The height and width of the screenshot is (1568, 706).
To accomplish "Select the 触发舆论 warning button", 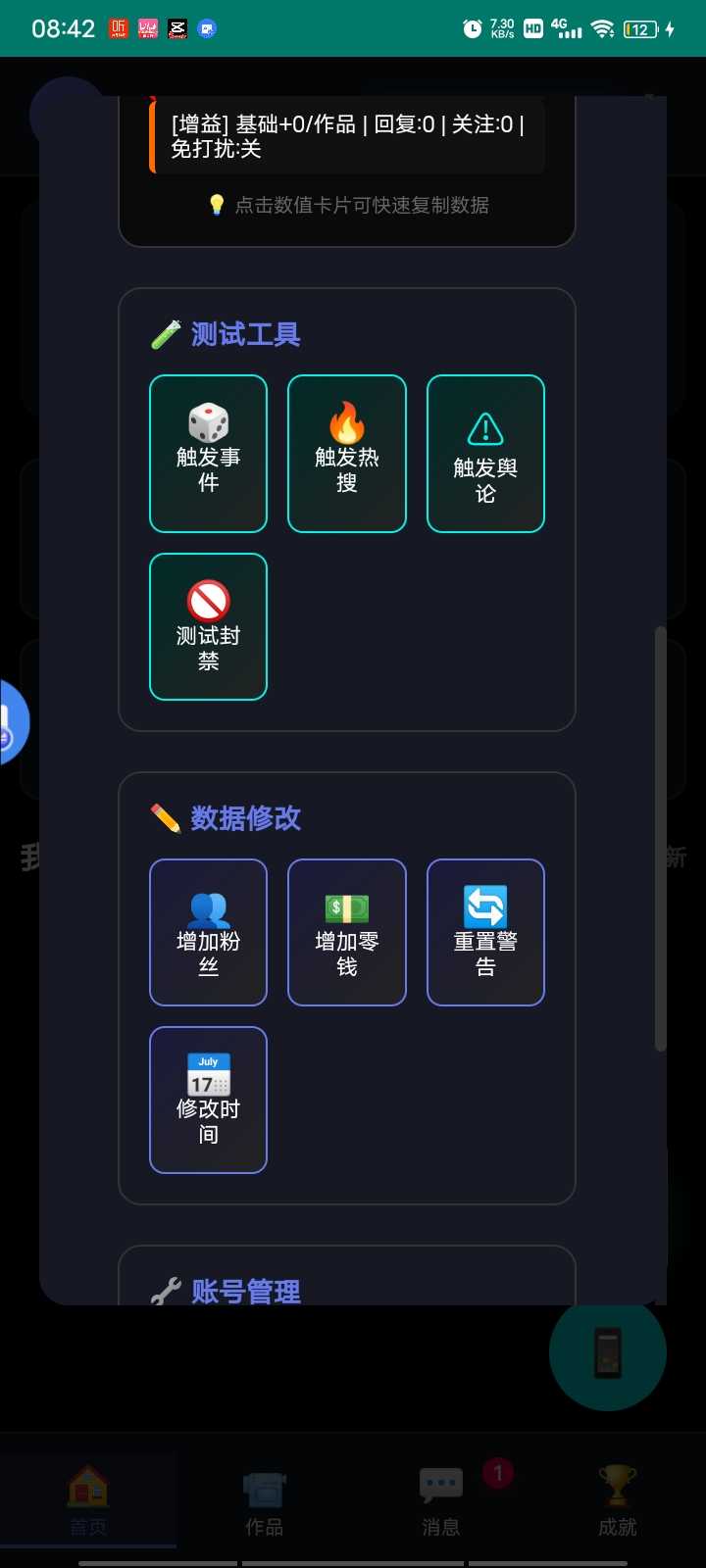I will pos(485,454).
